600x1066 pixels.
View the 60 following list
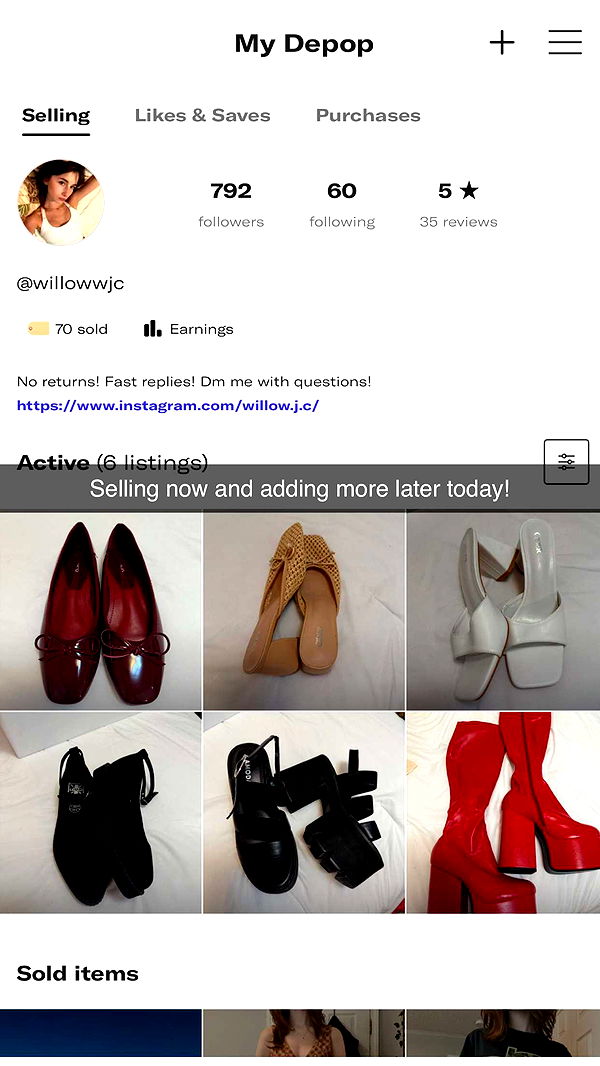[x=342, y=204]
